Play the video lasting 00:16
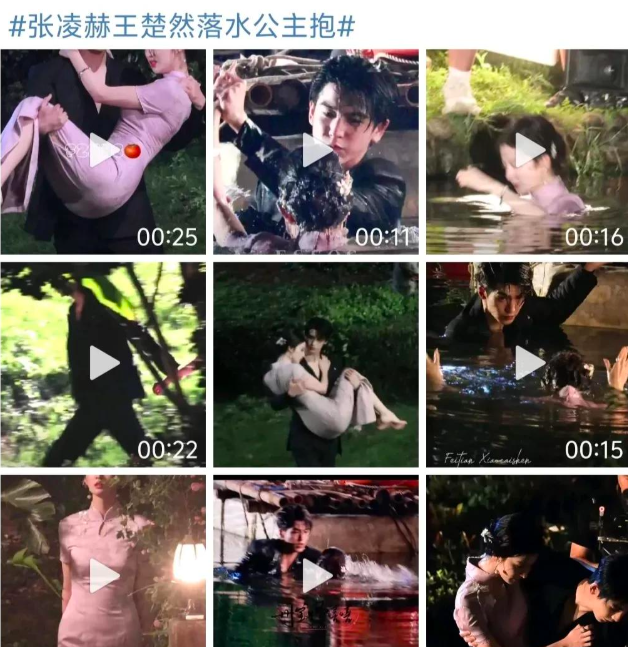Screen dimensions: 628x647 coord(529,150)
